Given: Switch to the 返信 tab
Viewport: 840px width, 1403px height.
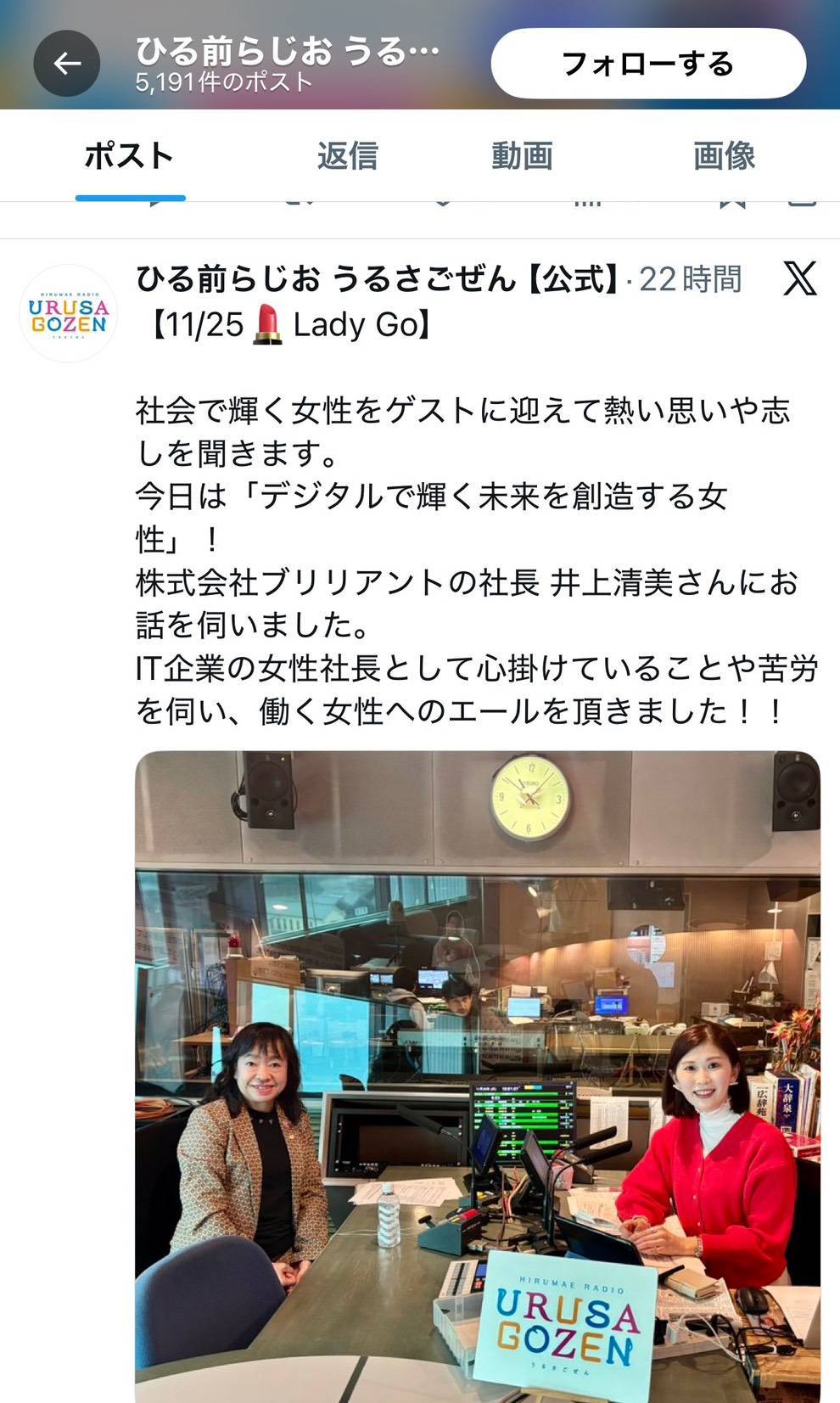Looking at the screenshot, I should pos(347,156).
